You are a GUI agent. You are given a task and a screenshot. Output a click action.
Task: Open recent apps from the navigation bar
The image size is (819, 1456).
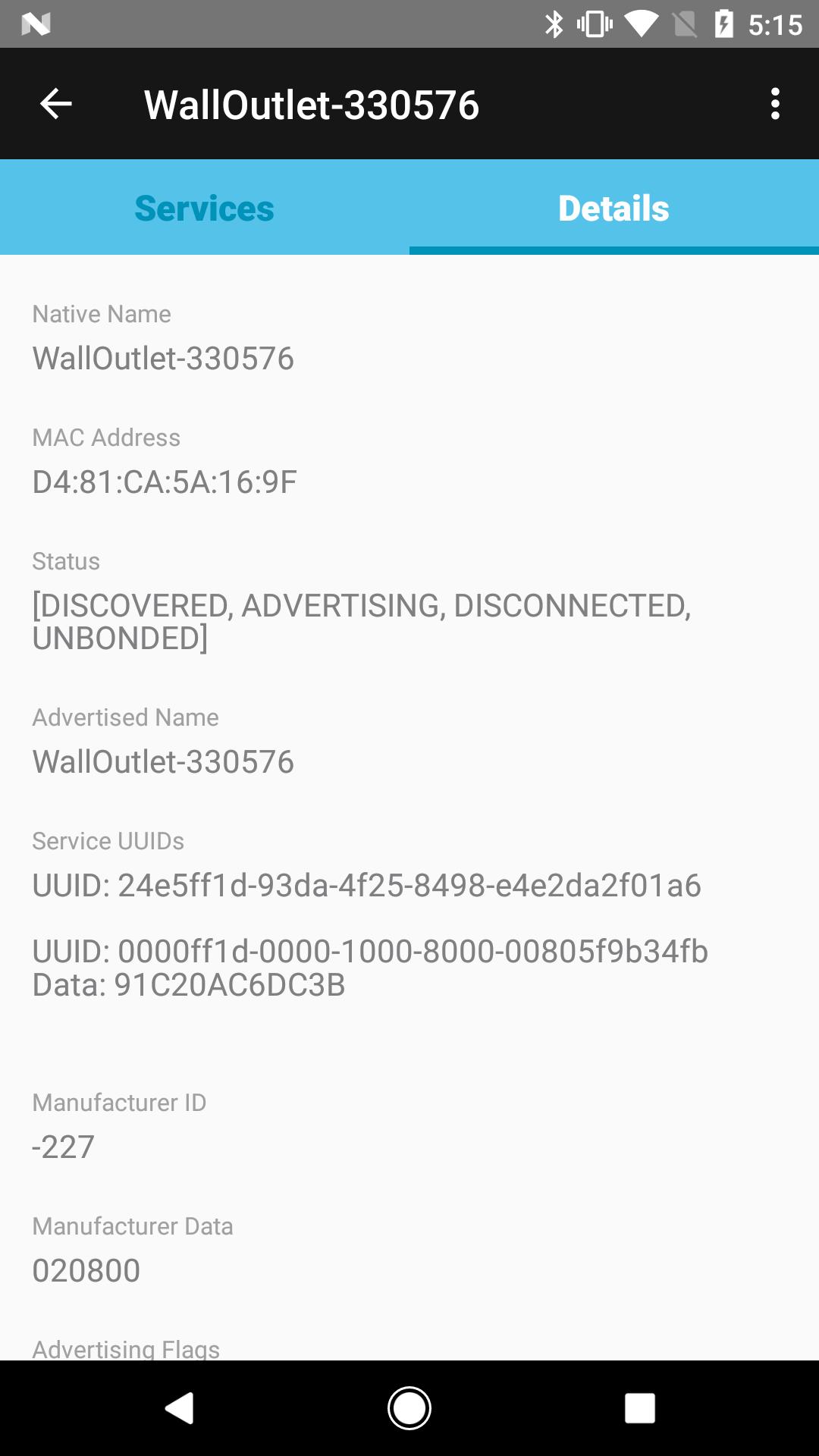639,1408
